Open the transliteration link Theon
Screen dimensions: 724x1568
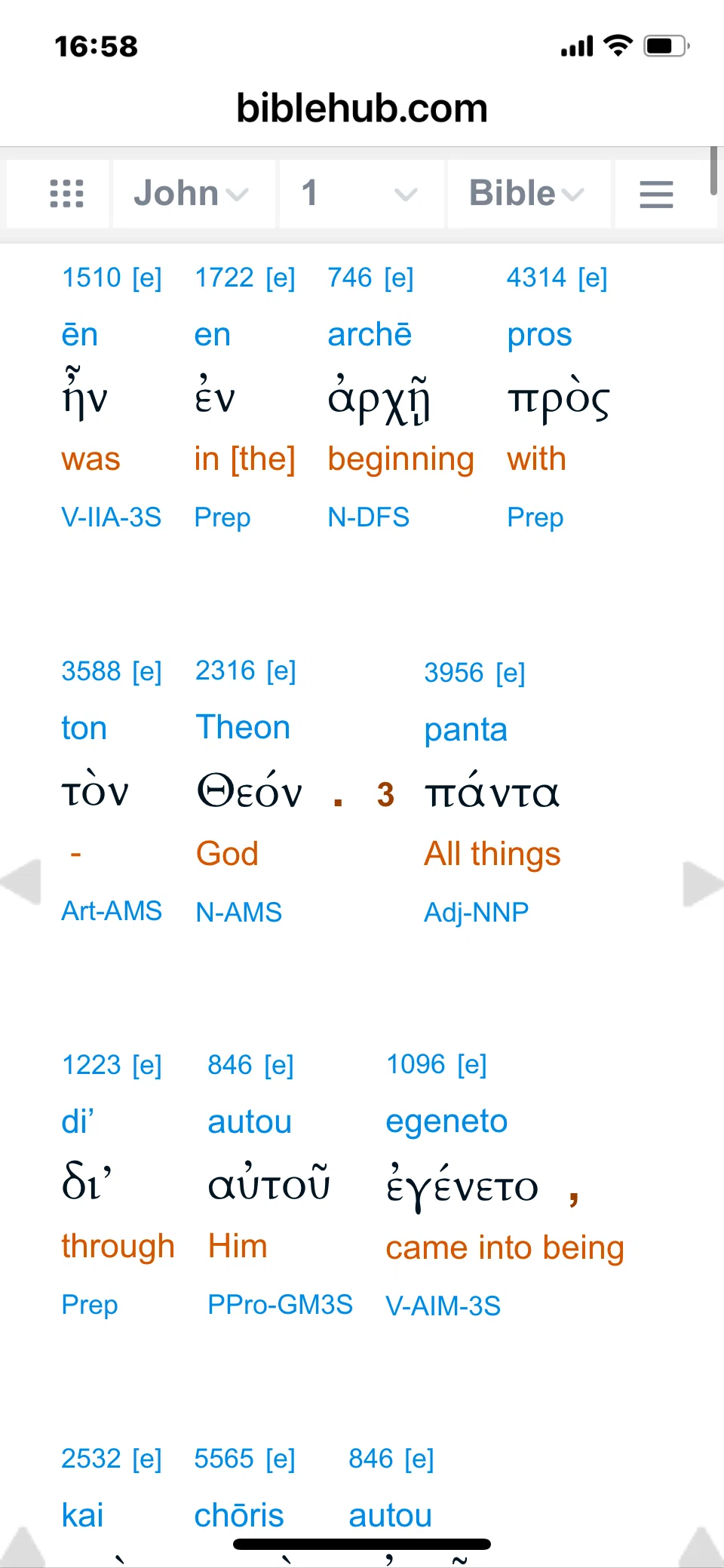(x=243, y=727)
